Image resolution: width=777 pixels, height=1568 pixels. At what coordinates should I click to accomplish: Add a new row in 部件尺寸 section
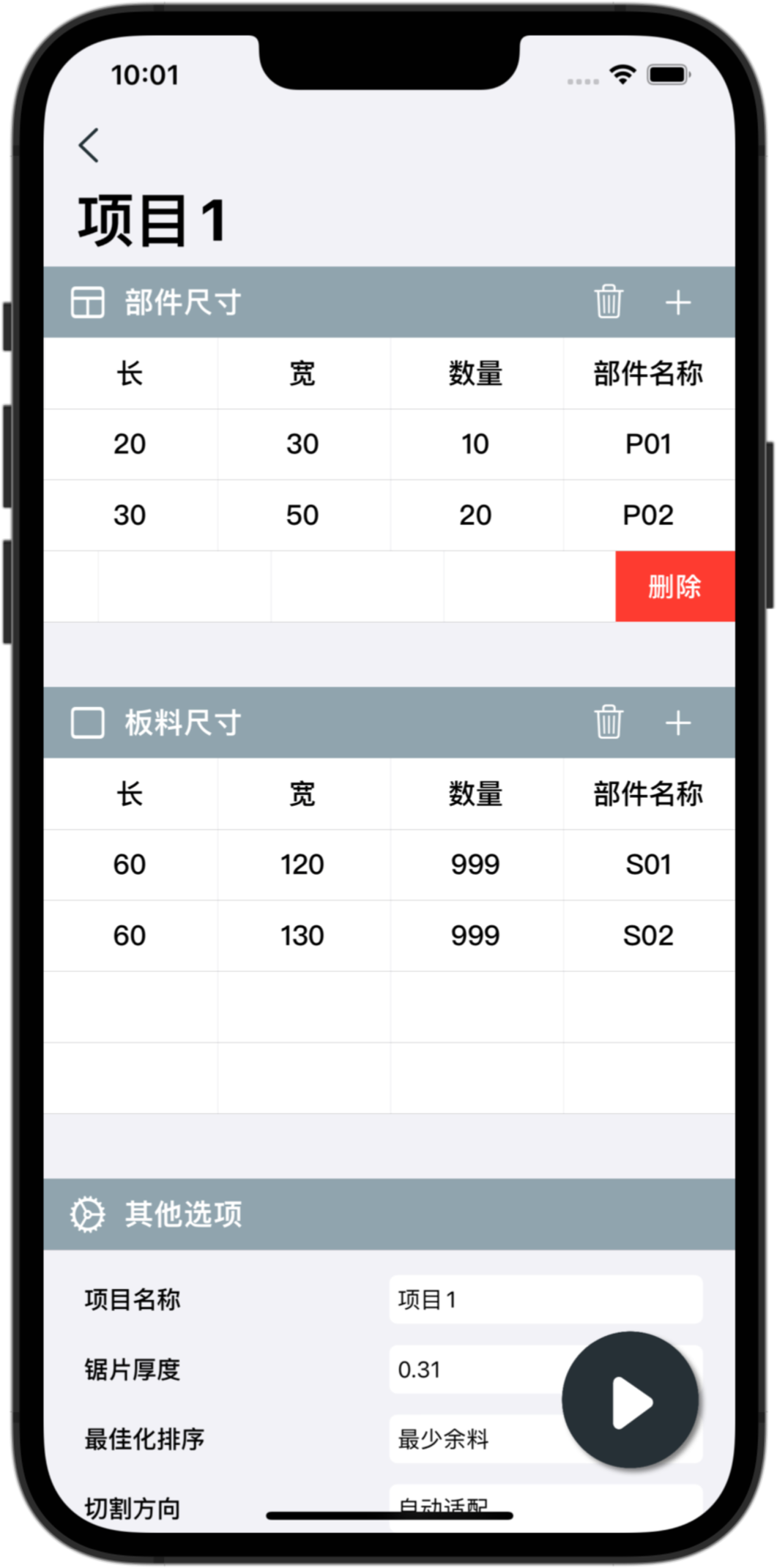point(678,302)
